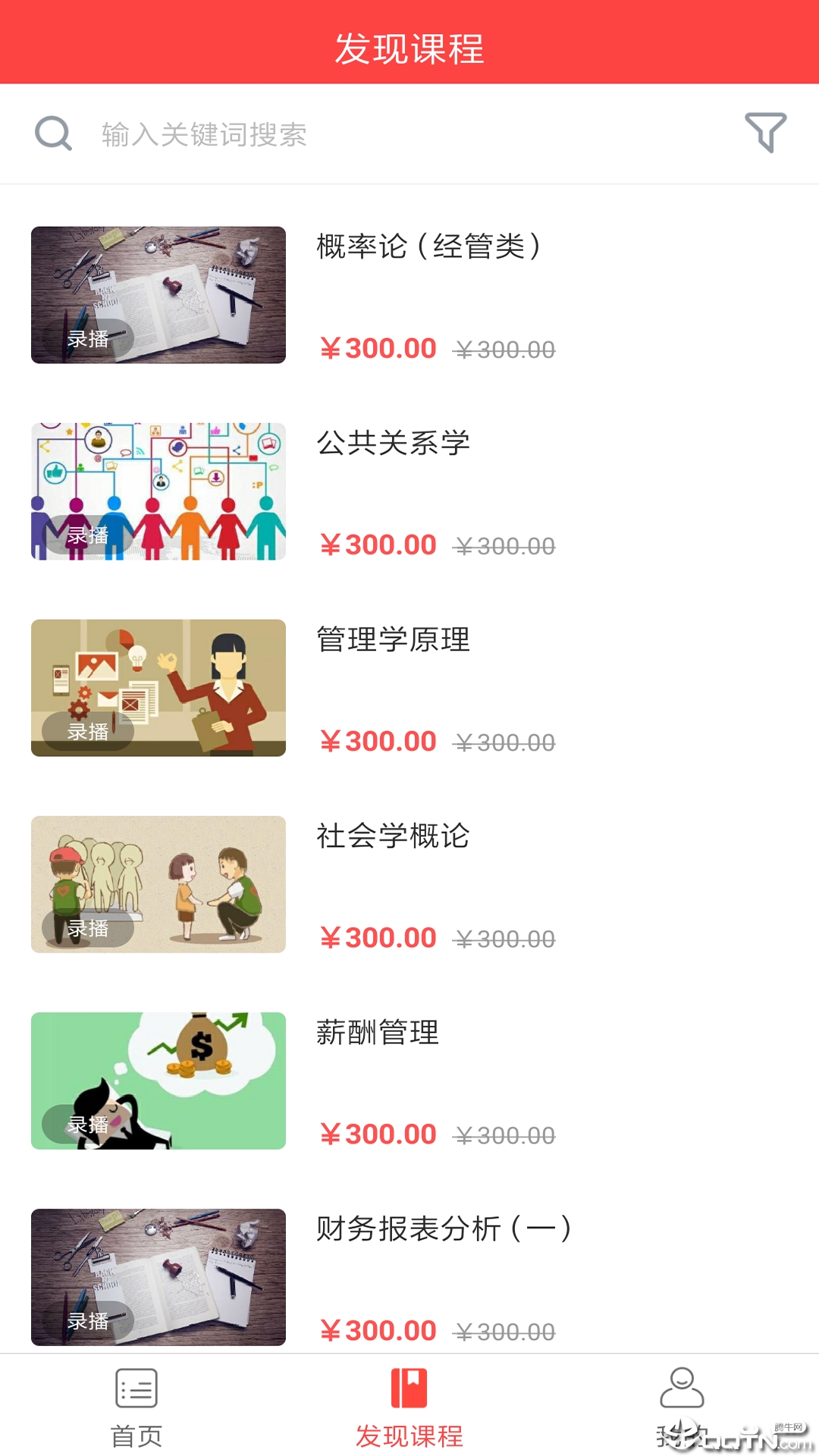Focus the keyword search field
Viewport: 819px width, 1456px height.
coord(409,134)
